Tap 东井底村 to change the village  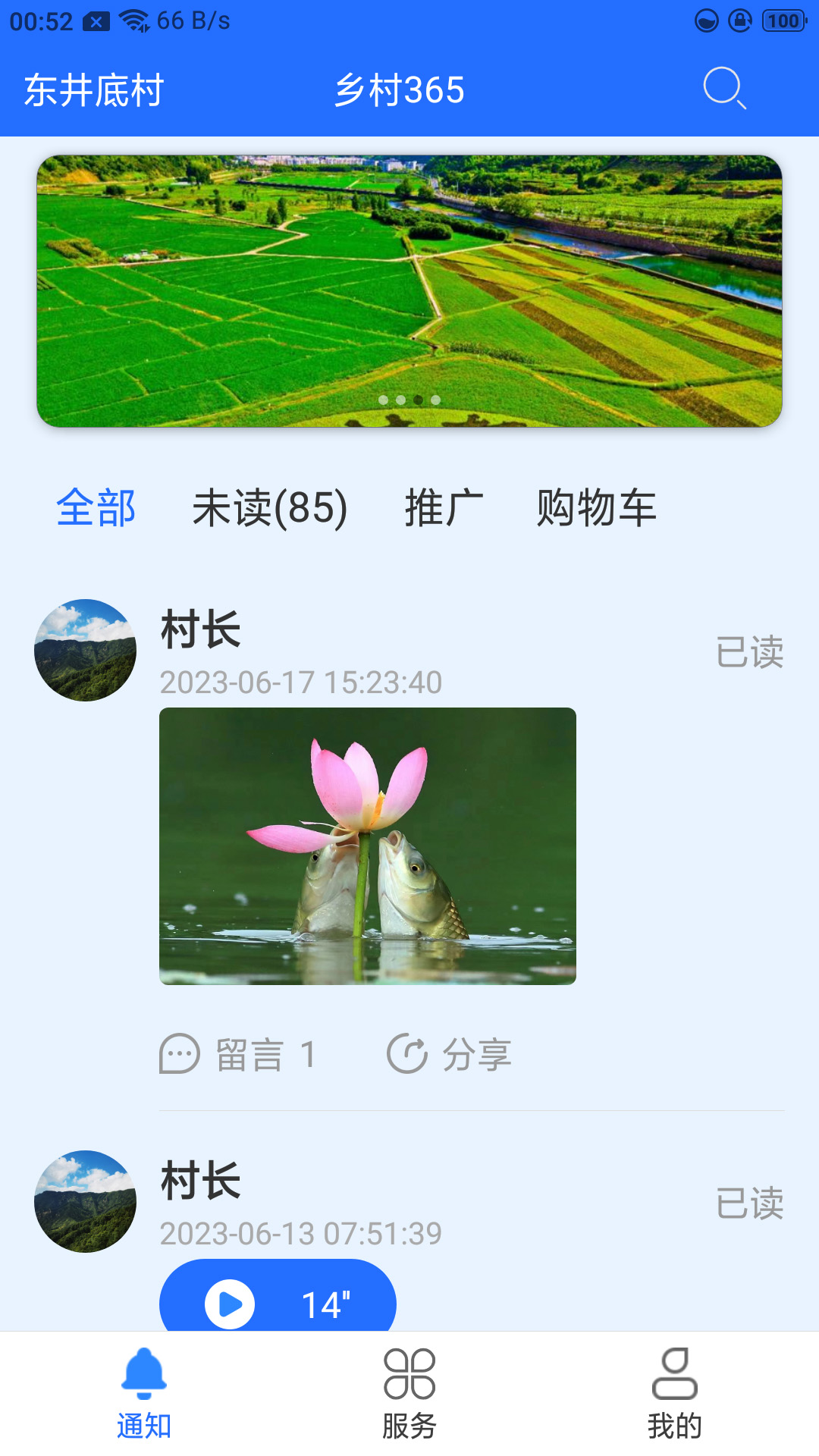[91, 89]
